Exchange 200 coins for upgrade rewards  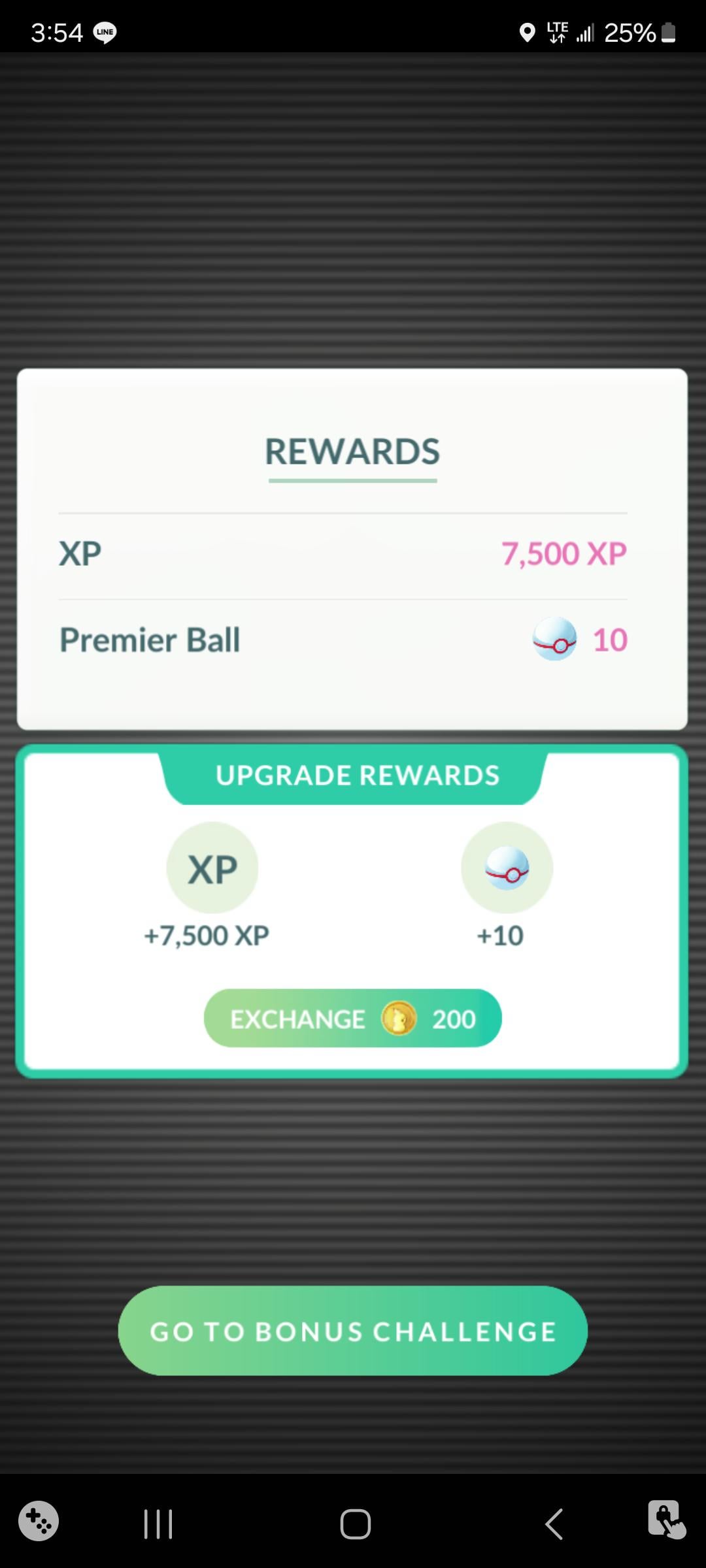point(352,1018)
